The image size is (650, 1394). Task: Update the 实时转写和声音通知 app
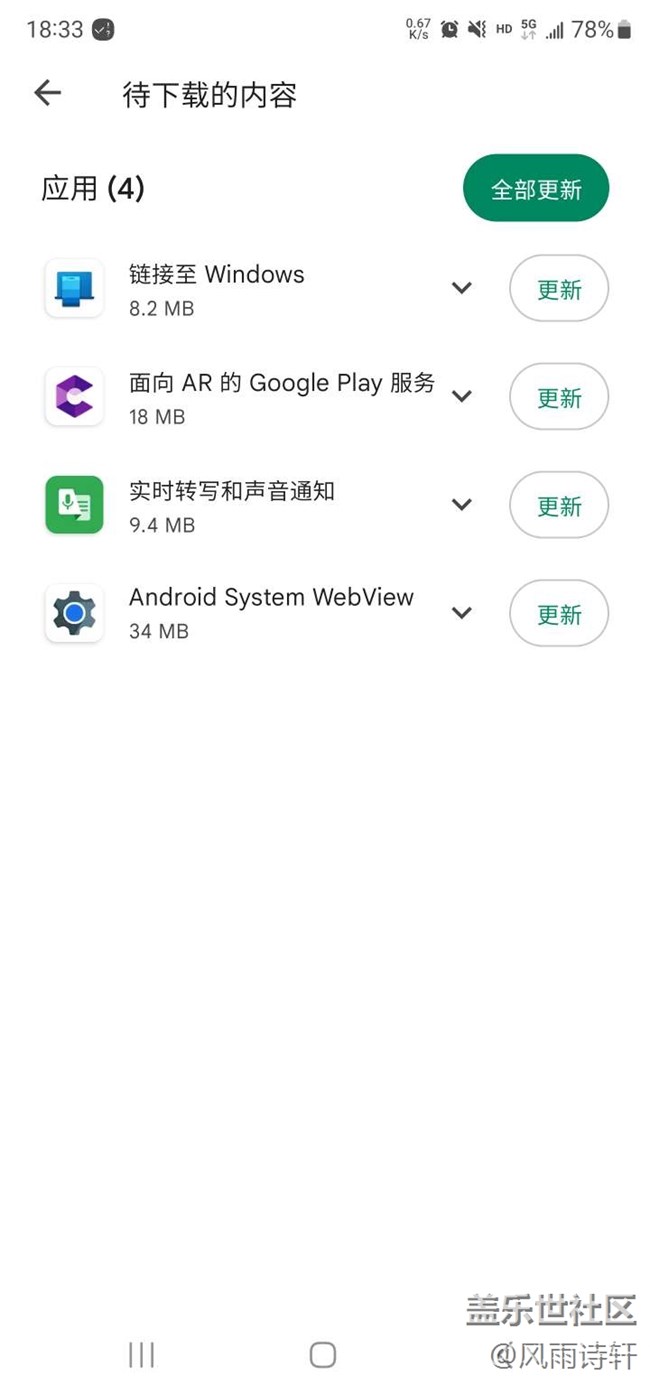tap(559, 506)
